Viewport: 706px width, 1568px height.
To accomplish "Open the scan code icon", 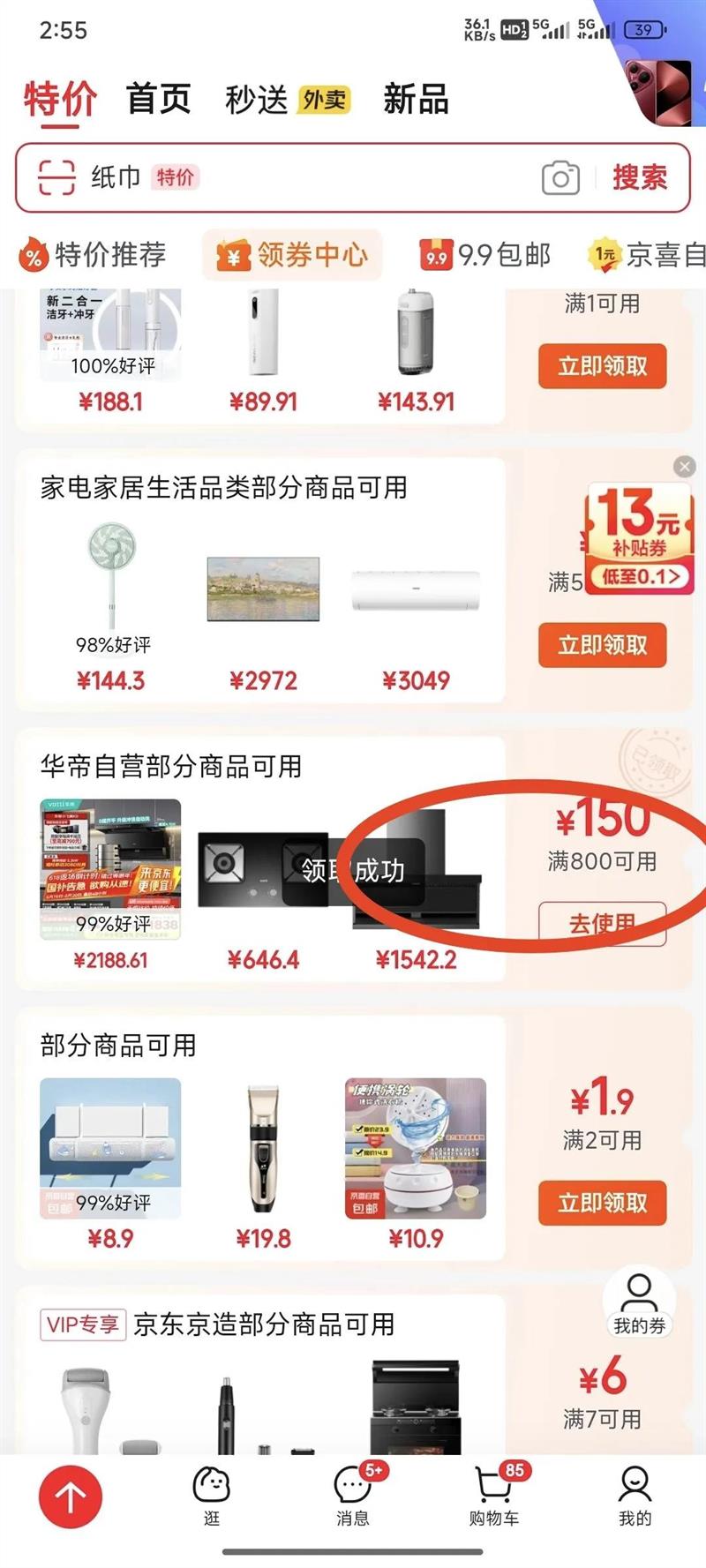I will (x=56, y=177).
